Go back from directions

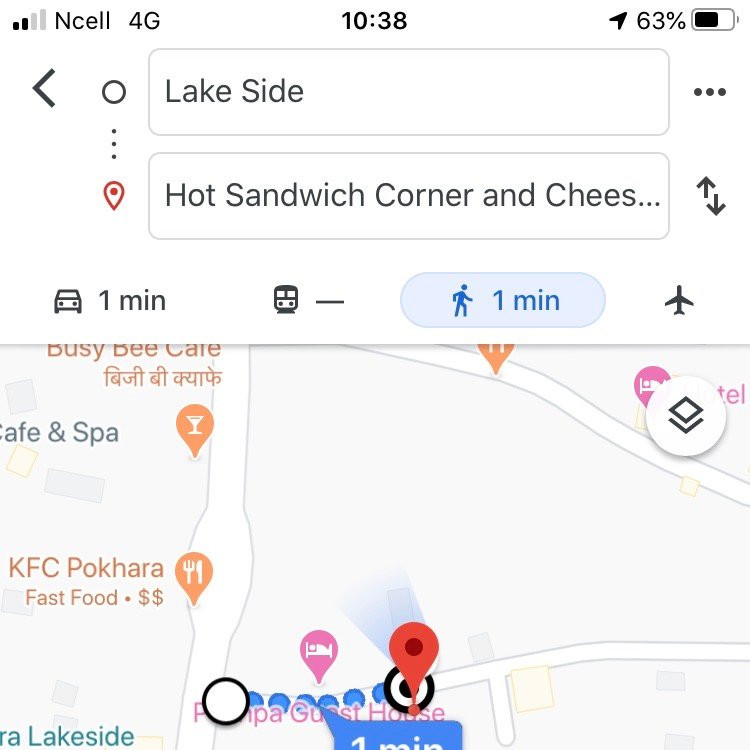click(x=44, y=90)
